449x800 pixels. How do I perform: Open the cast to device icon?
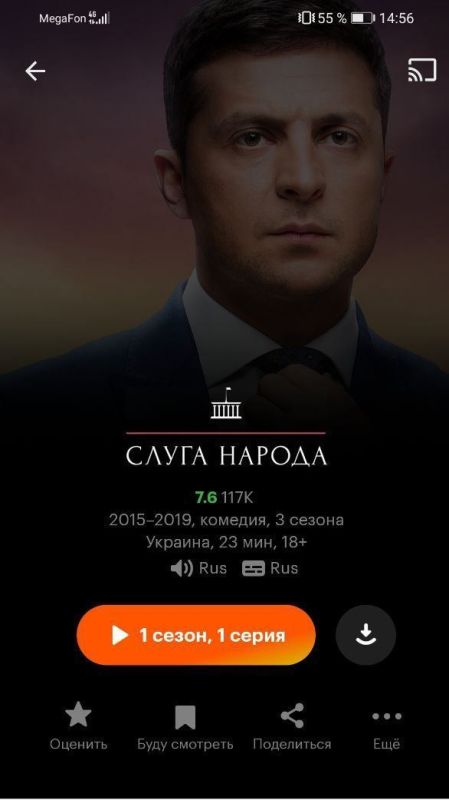(422, 70)
